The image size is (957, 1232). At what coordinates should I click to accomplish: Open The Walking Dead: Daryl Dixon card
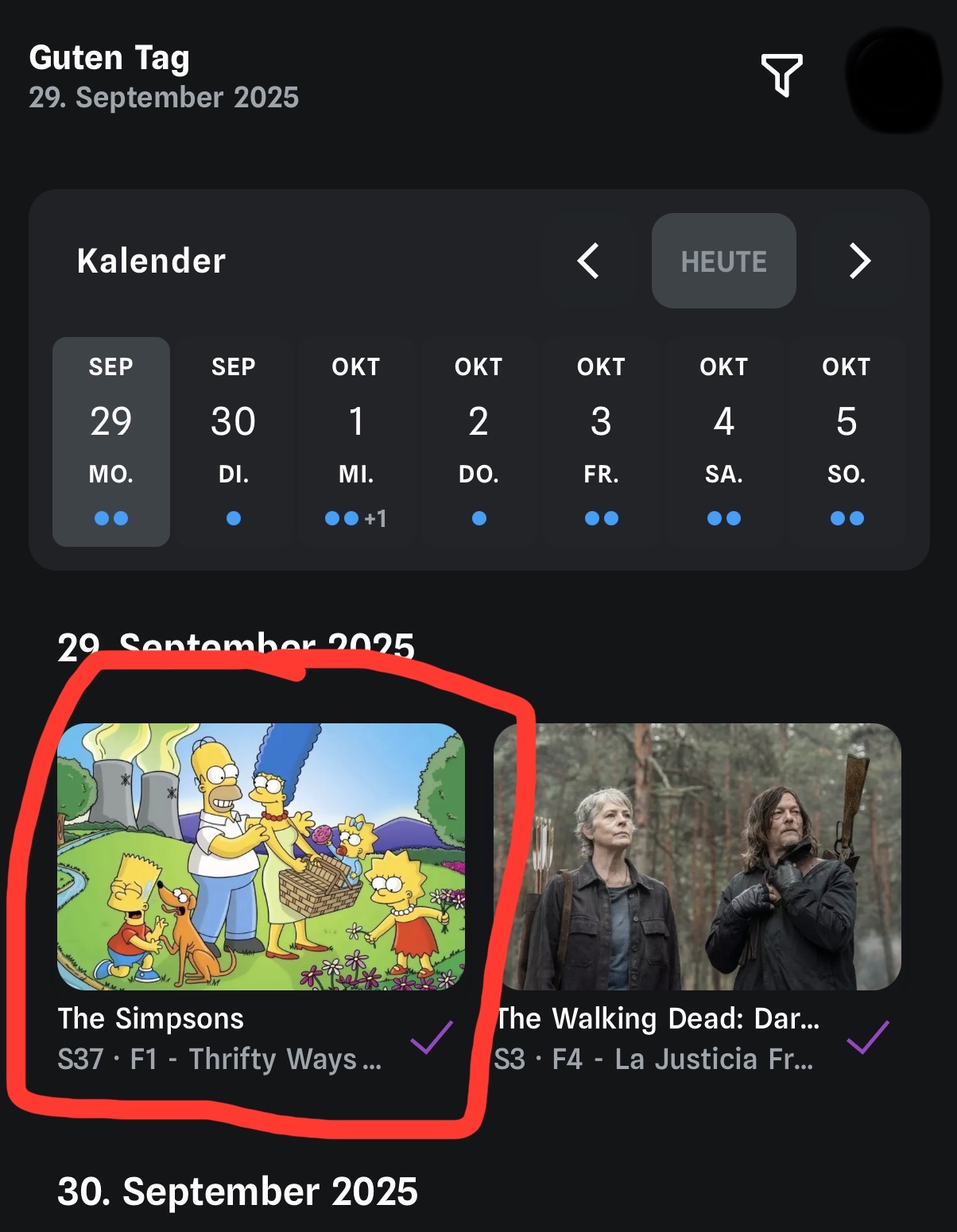[x=697, y=856]
